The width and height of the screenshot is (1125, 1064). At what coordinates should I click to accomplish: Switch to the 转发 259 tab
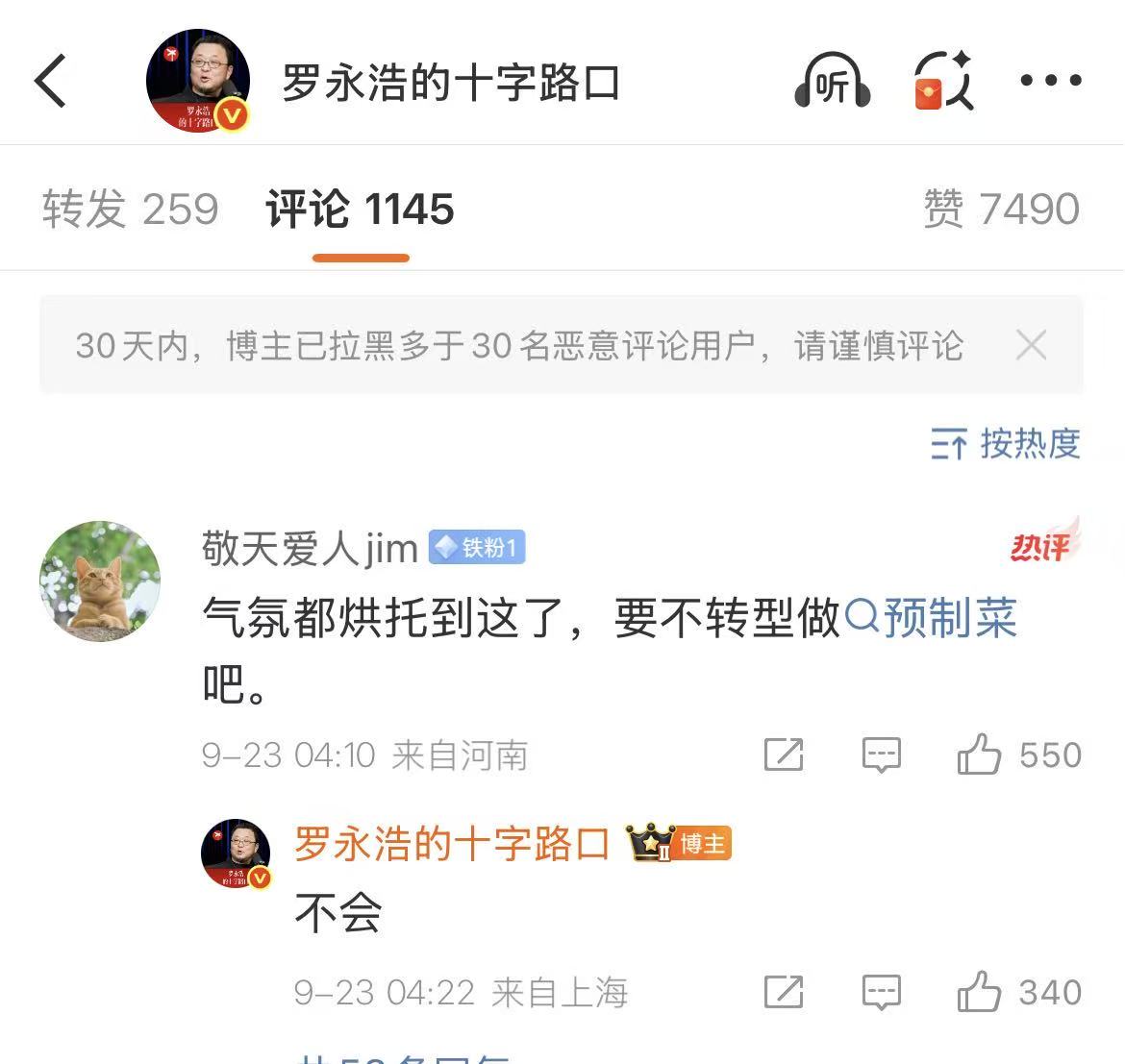(131, 210)
